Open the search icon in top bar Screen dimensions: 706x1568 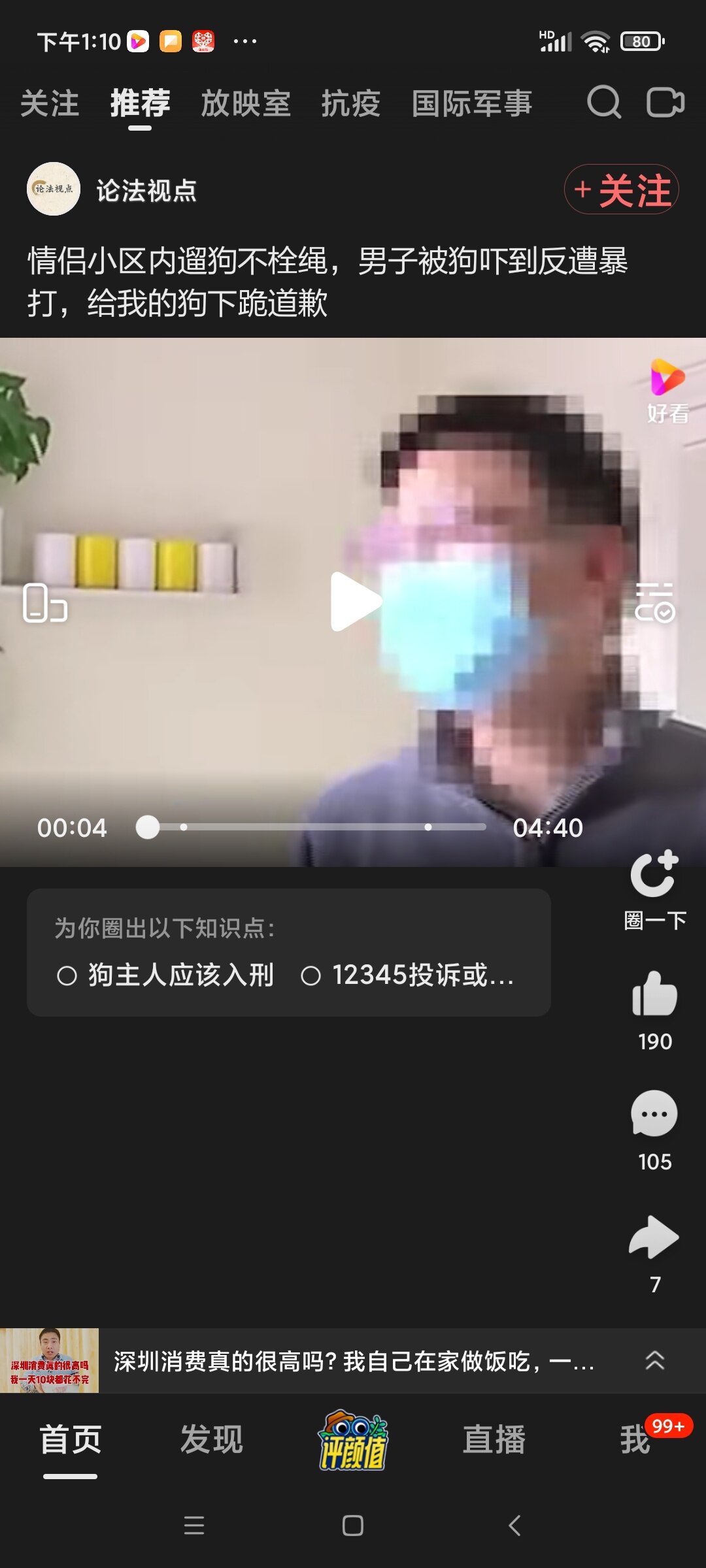click(603, 103)
